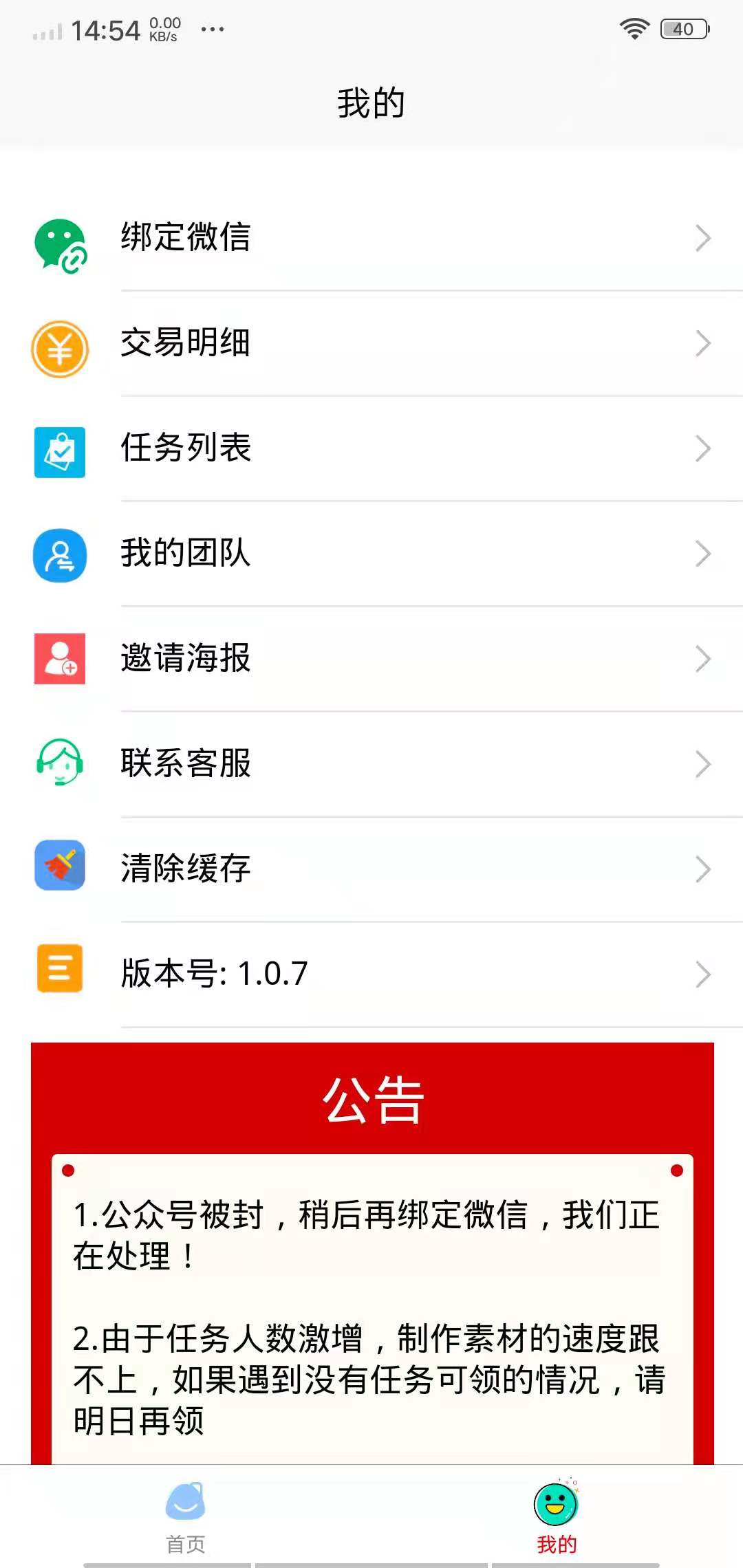Image resolution: width=743 pixels, height=1568 pixels.
Task: Tap the 联系客服 row
Action: tap(186, 763)
